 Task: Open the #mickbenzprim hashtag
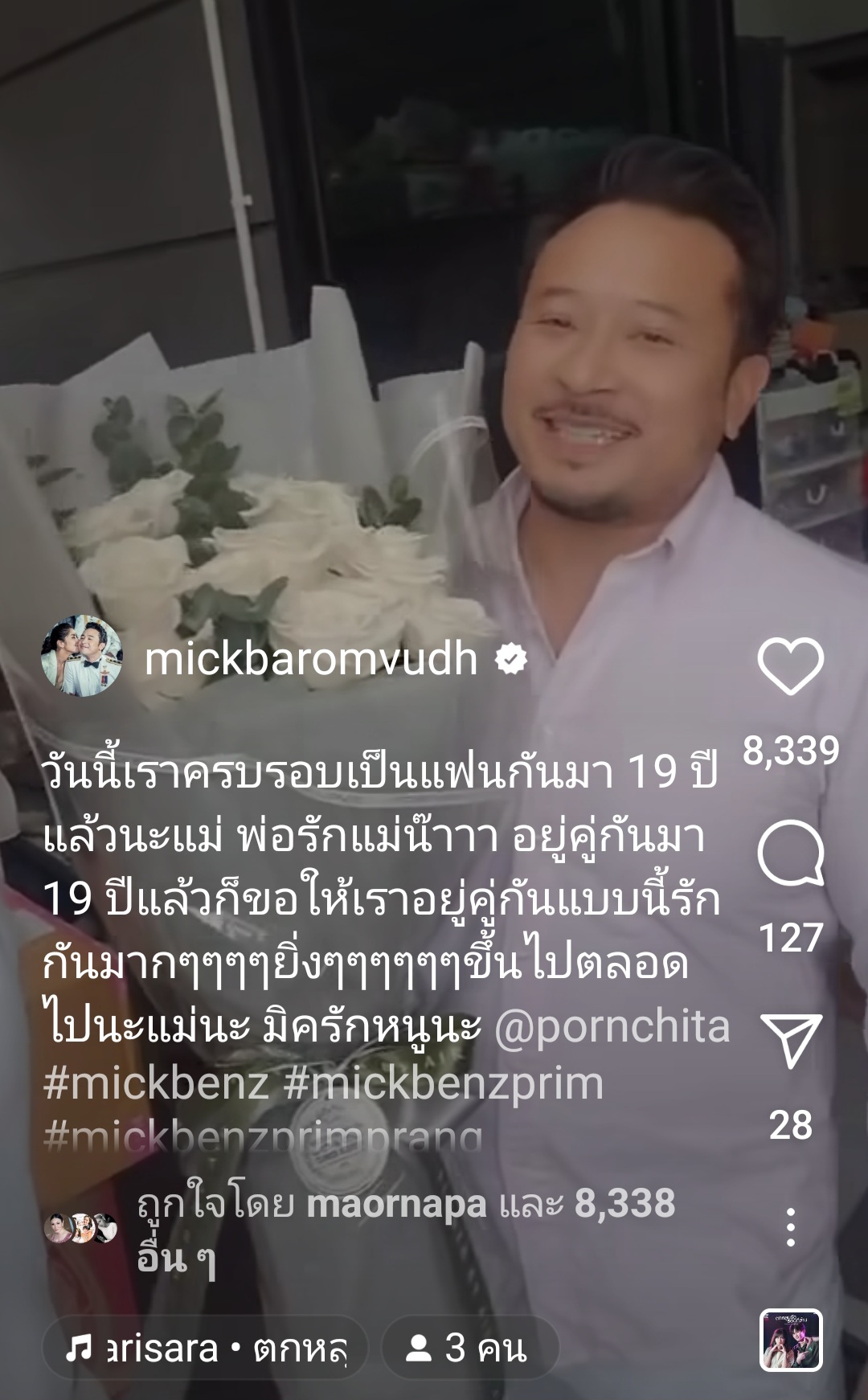(x=443, y=1083)
